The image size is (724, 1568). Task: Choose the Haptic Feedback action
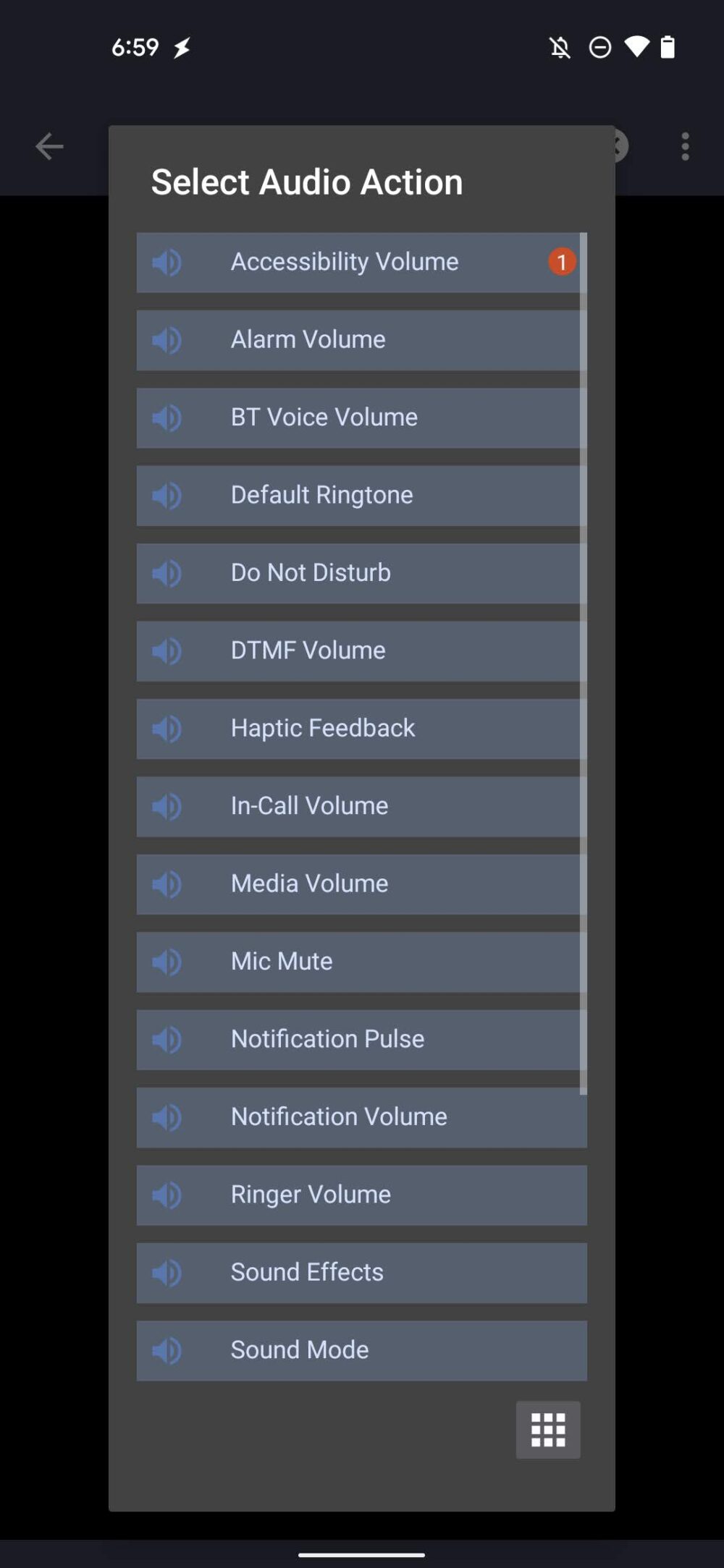tap(361, 728)
